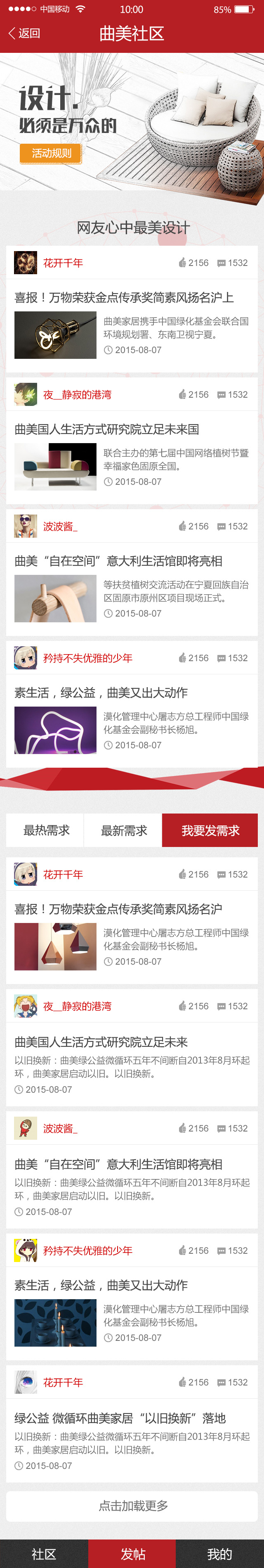This screenshot has height=1568, width=264.
Task: Switch to the 最新需求 tab
Action: pyautogui.click(x=123, y=830)
